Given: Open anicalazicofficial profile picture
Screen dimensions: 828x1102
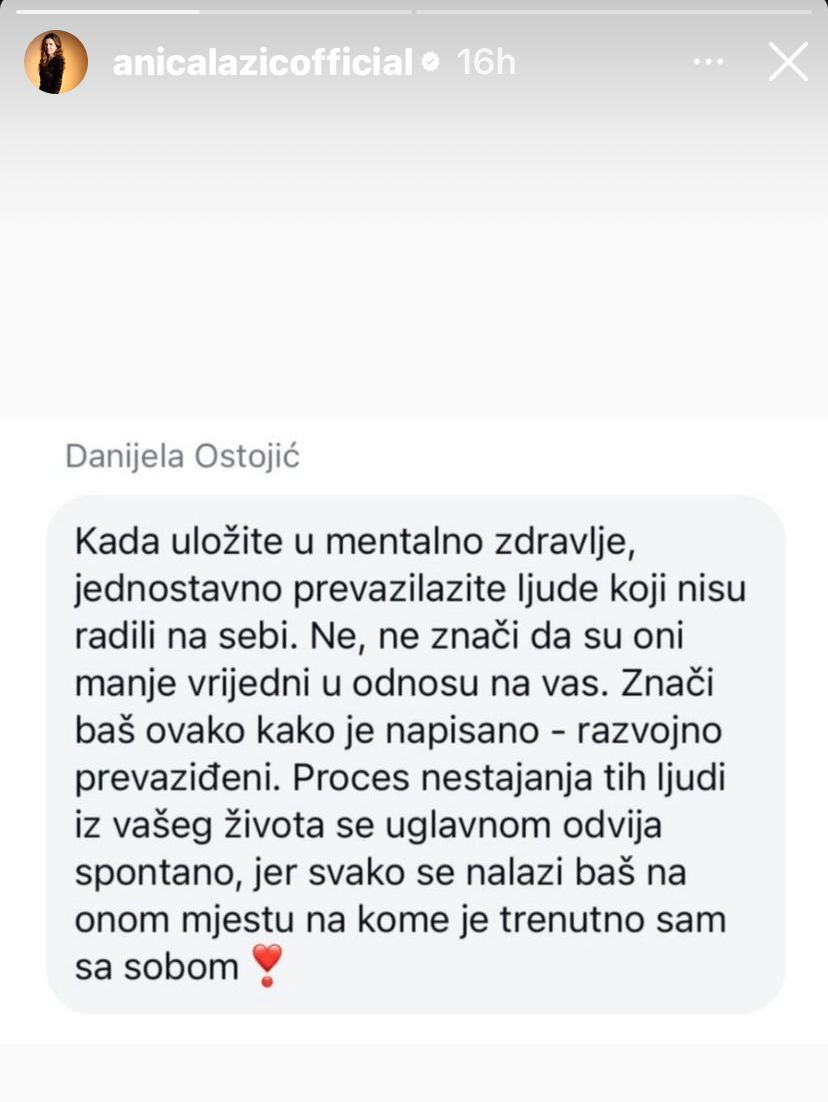Looking at the screenshot, I should click(55, 62).
